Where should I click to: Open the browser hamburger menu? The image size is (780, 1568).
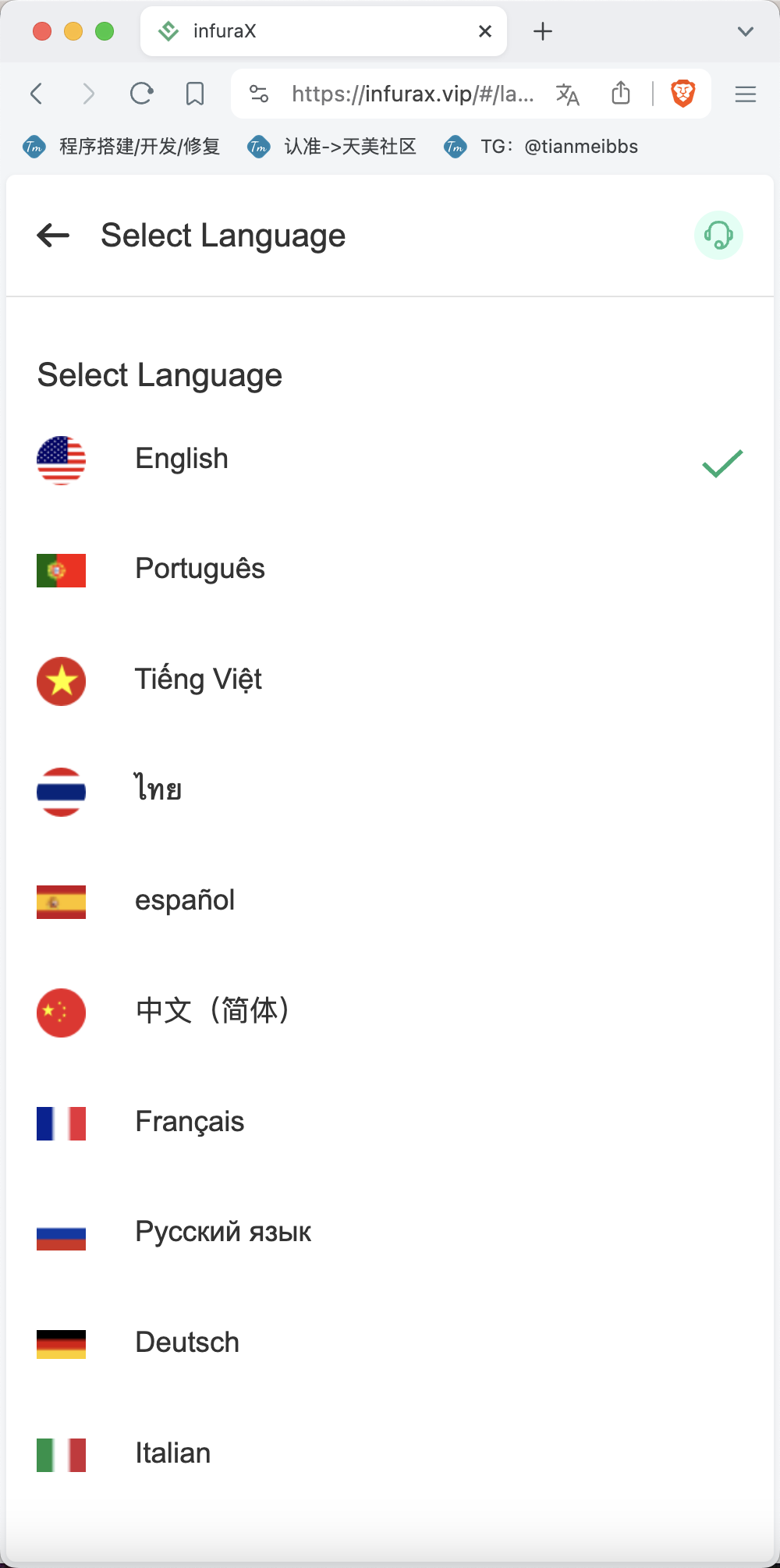(x=746, y=94)
